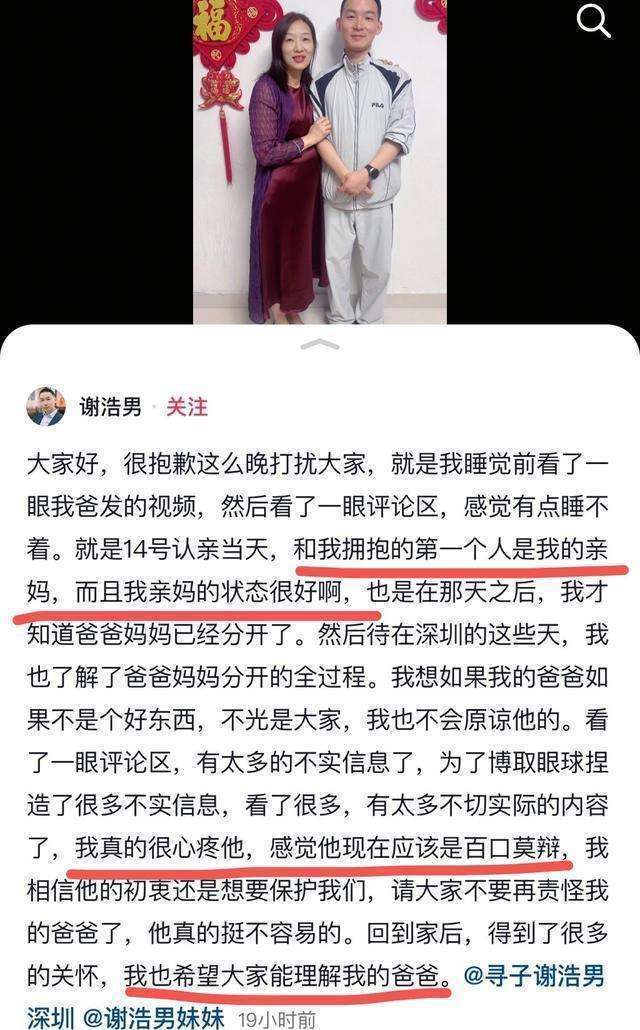The height and width of the screenshot is (1030, 640).
Task: Open 谢浩男's profile avatar
Action: click(x=46, y=407)
